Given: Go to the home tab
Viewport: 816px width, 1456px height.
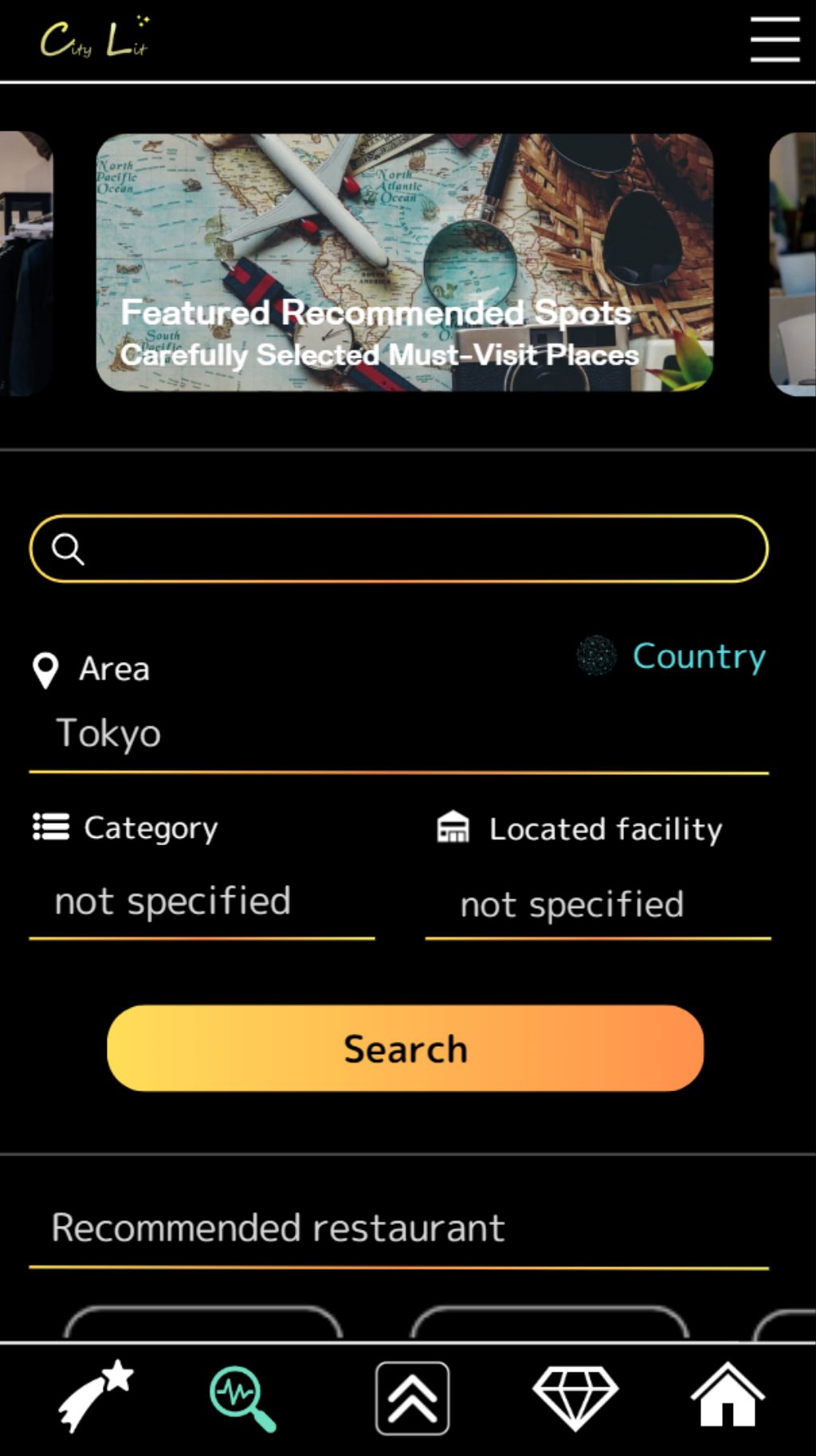Looking at the screenshot, I should pos(727,1396).
